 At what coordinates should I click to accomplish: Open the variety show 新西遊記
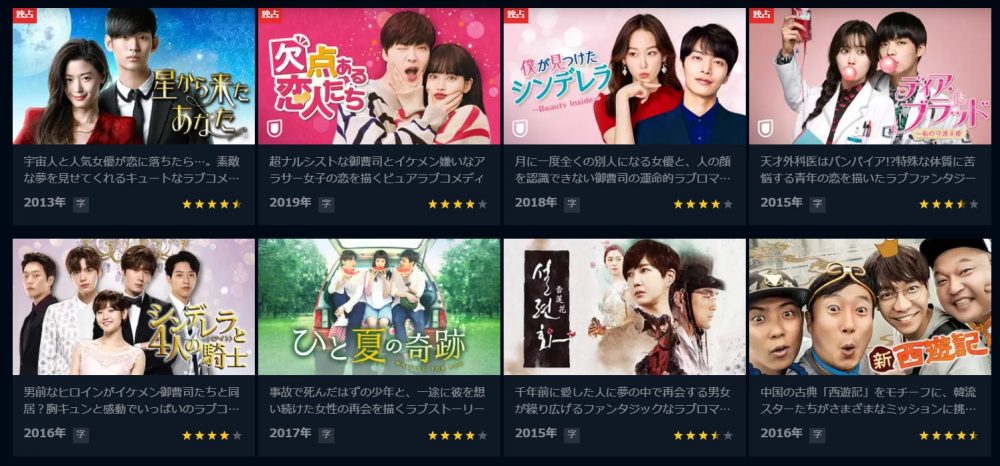869,307
